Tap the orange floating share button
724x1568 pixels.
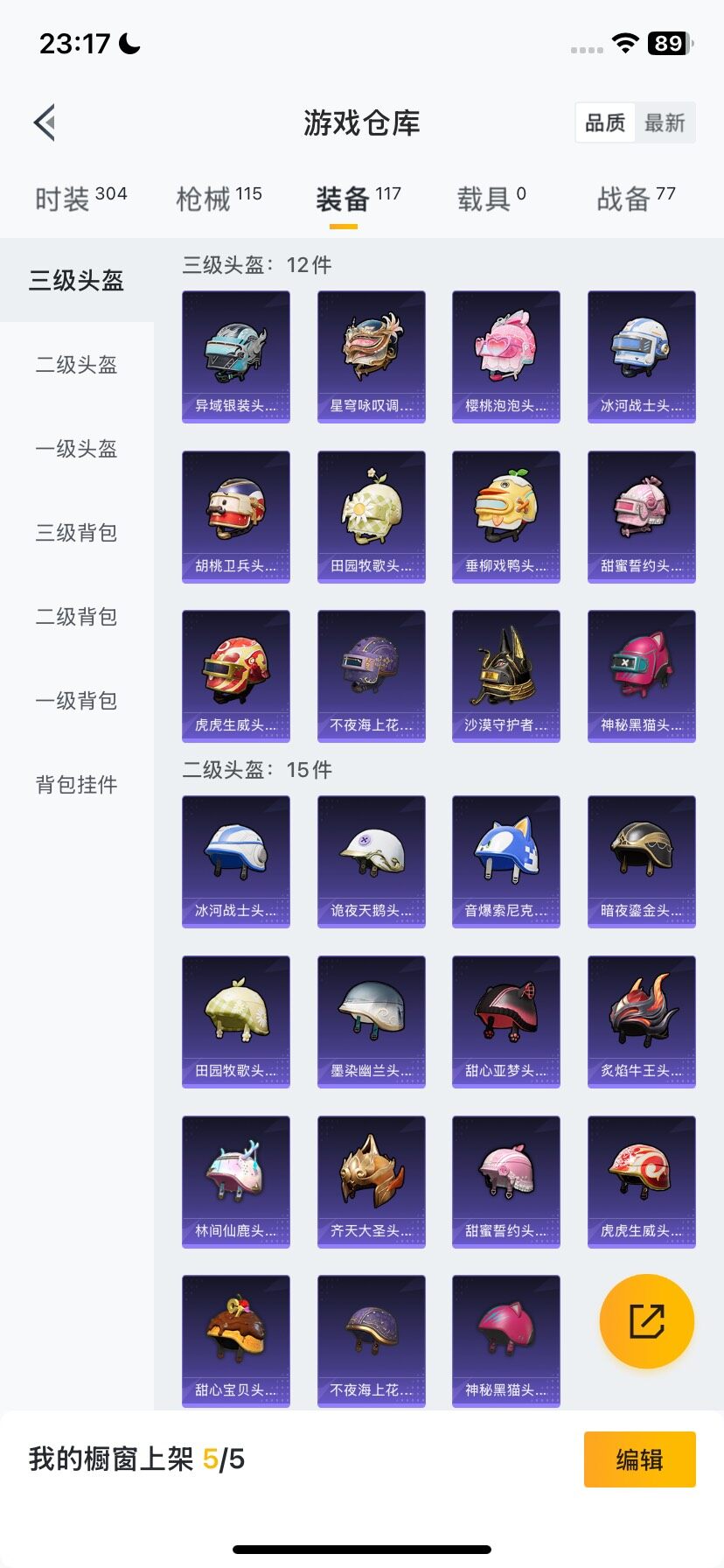click(x=647, y=1321)
